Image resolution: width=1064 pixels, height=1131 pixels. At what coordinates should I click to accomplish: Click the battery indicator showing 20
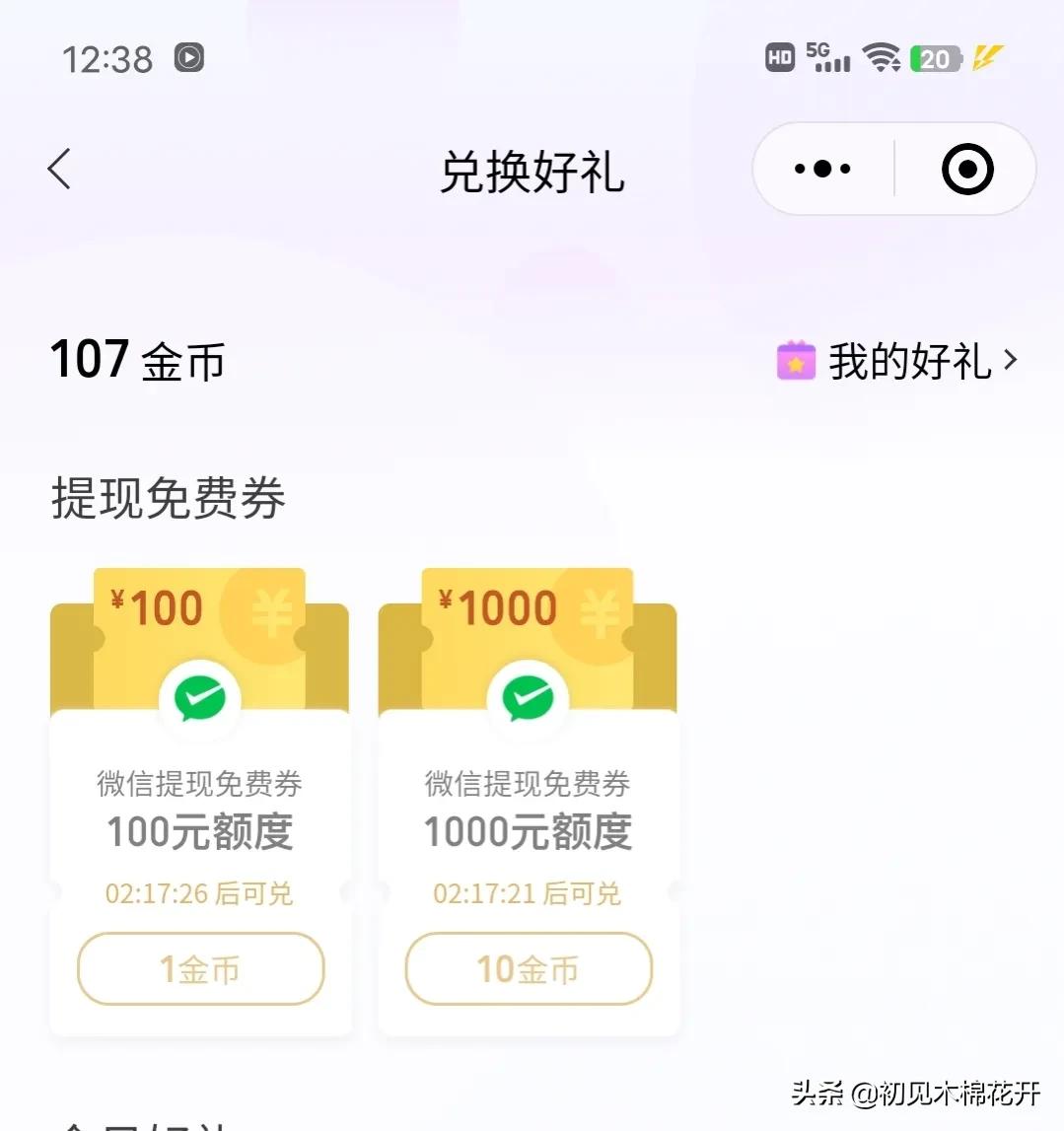coord(934,59)
